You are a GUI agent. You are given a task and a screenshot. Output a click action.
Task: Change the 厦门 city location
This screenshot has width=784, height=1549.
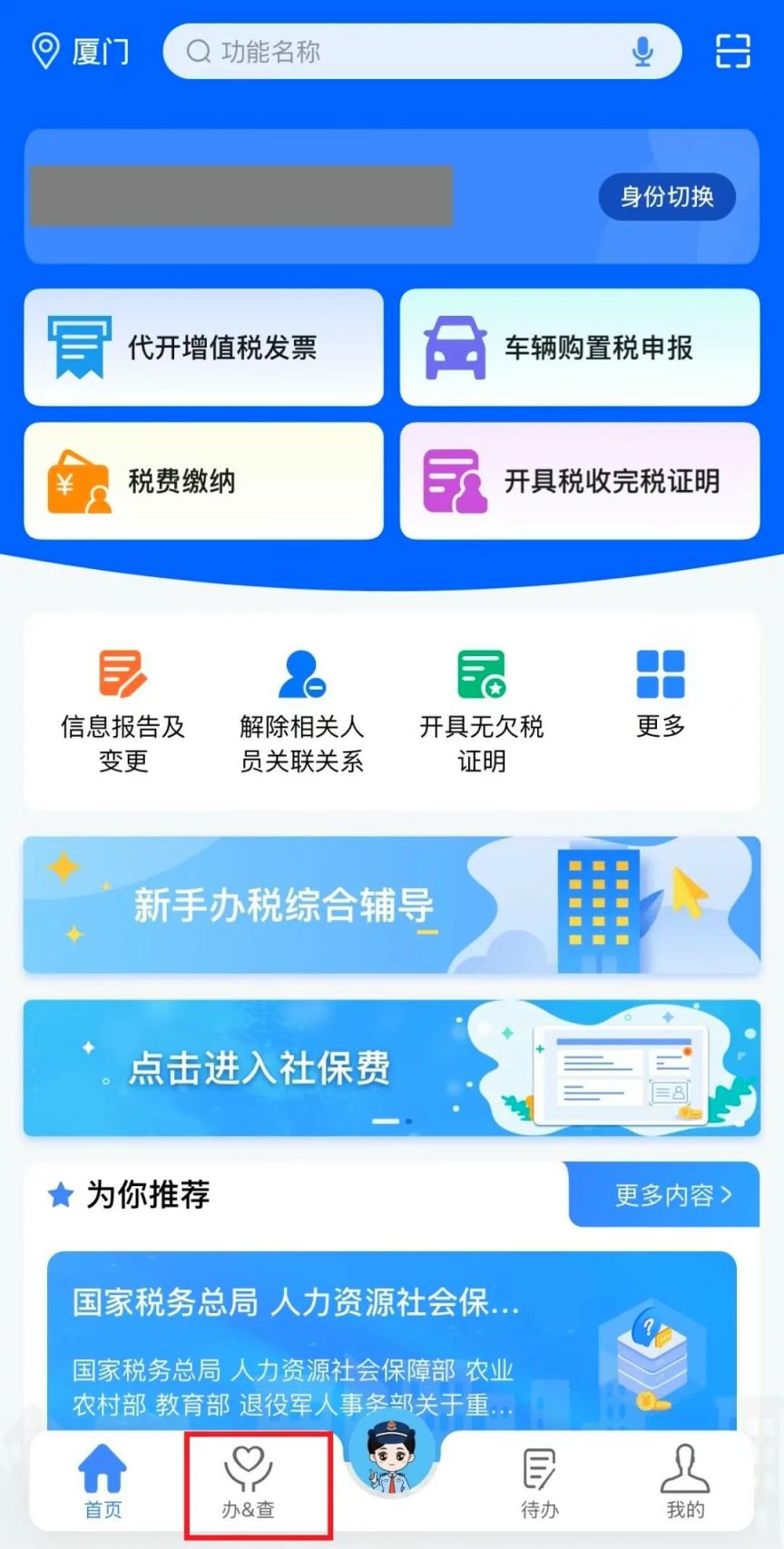[81, 52]
